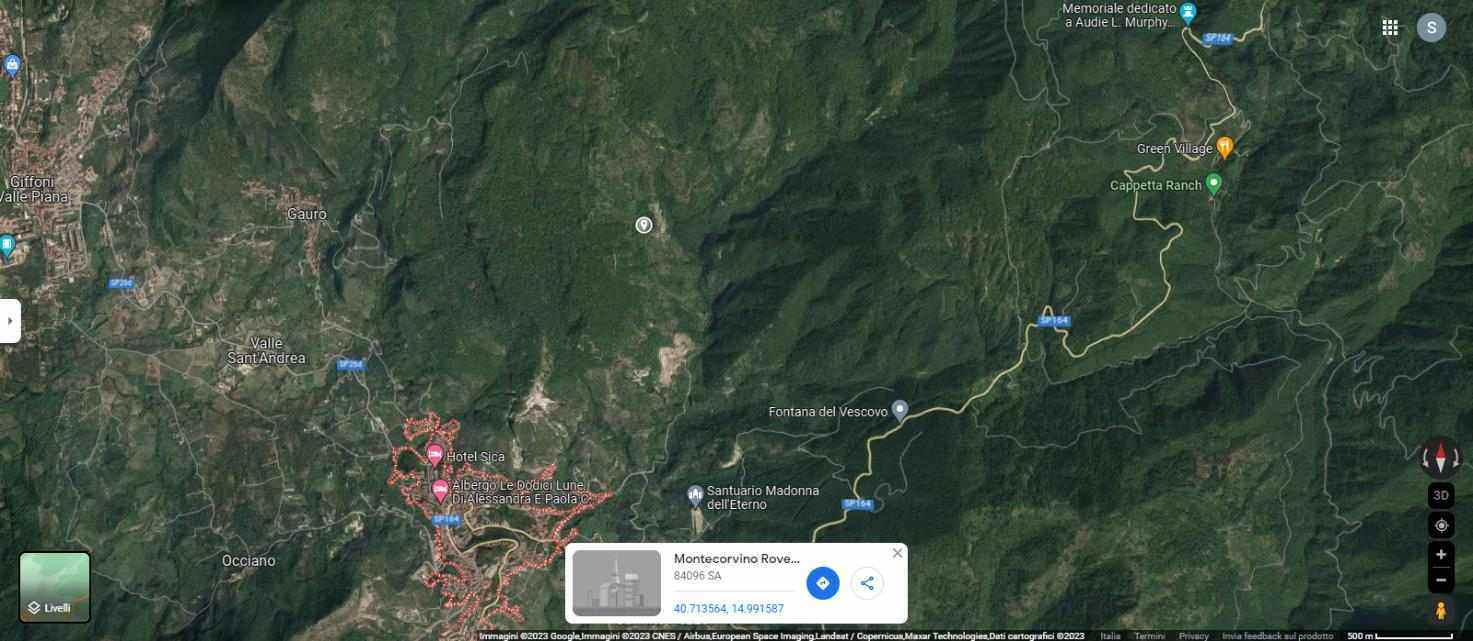The width and height of the screenshot is (1473, 641).
Task: Open the Montecorvino Rovella photo thumbnail
Action: (x=617, y=583)
